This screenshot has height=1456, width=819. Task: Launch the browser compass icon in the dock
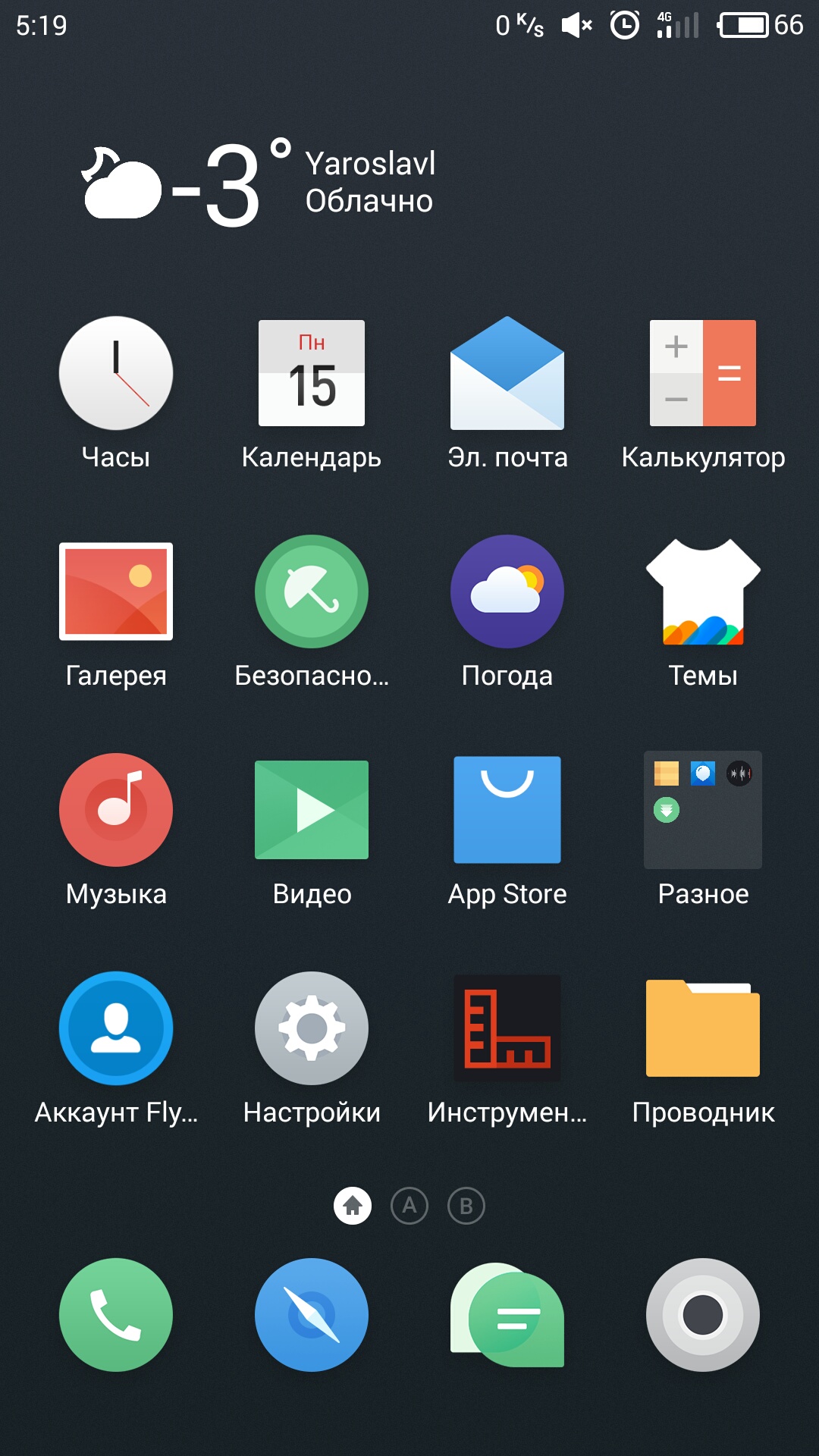coord(312,1315)
